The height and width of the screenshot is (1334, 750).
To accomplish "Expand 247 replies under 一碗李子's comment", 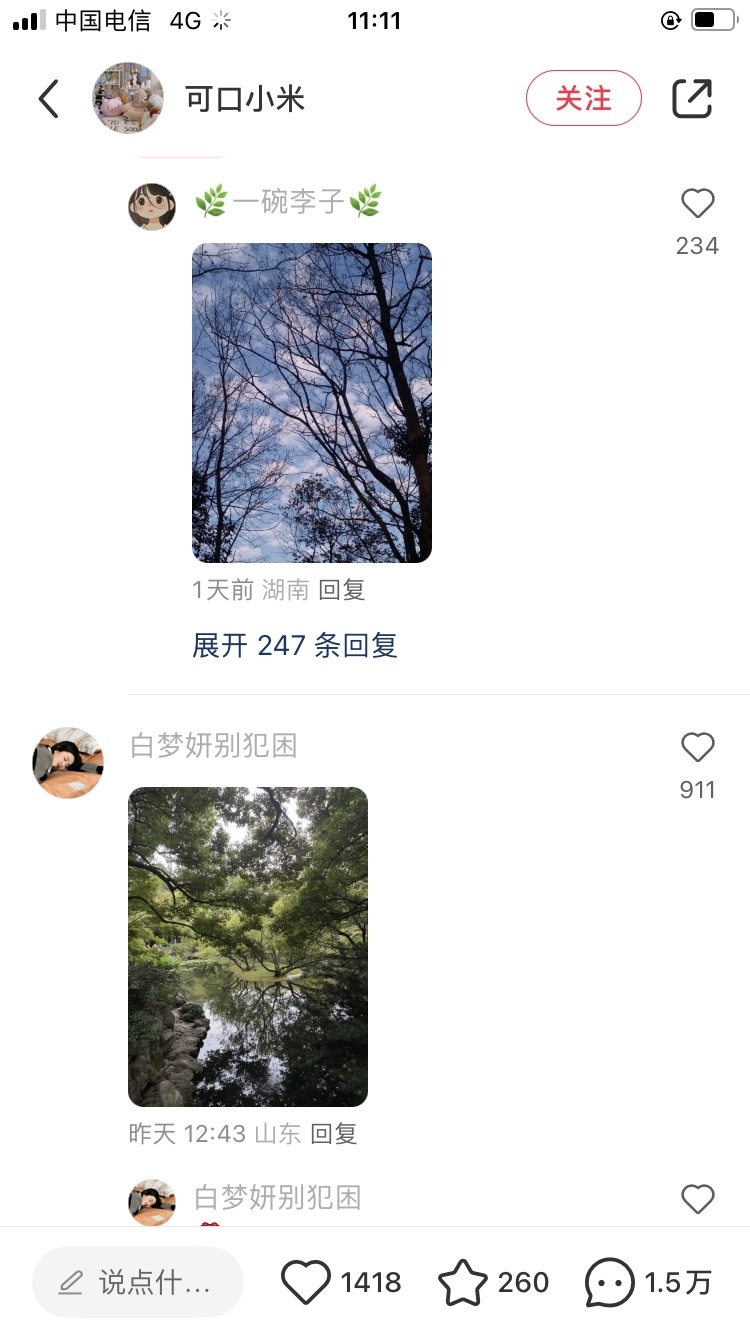I will (x=295, y=645).
